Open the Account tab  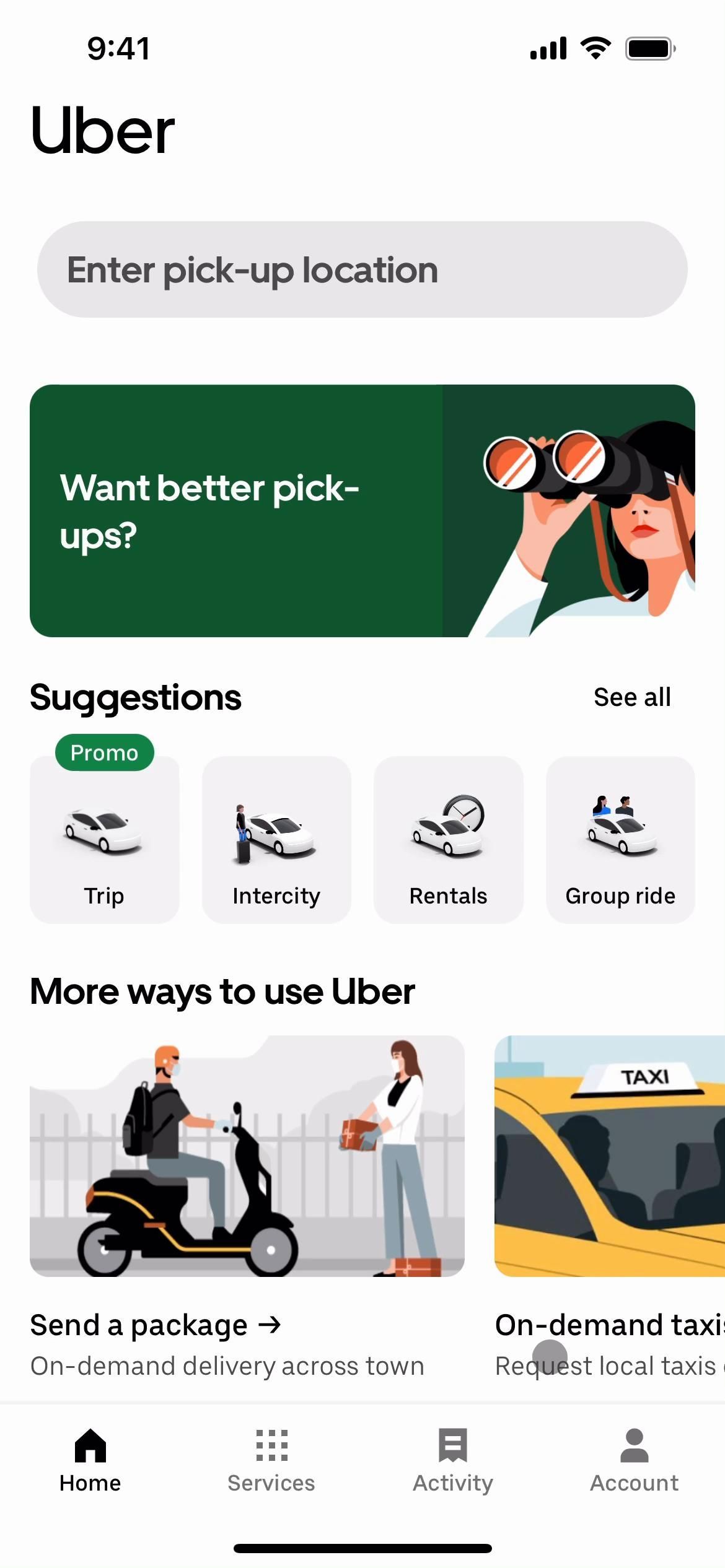(x=634, y=1460)
